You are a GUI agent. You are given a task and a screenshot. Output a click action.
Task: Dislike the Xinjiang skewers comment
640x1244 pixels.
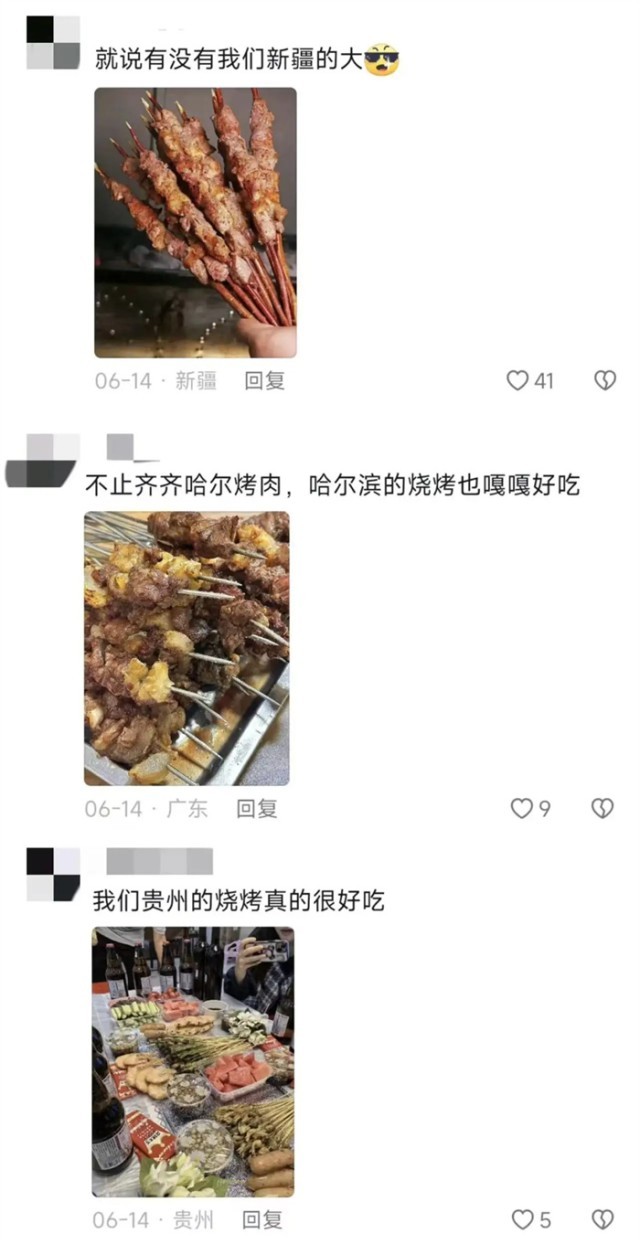point(604,380)
